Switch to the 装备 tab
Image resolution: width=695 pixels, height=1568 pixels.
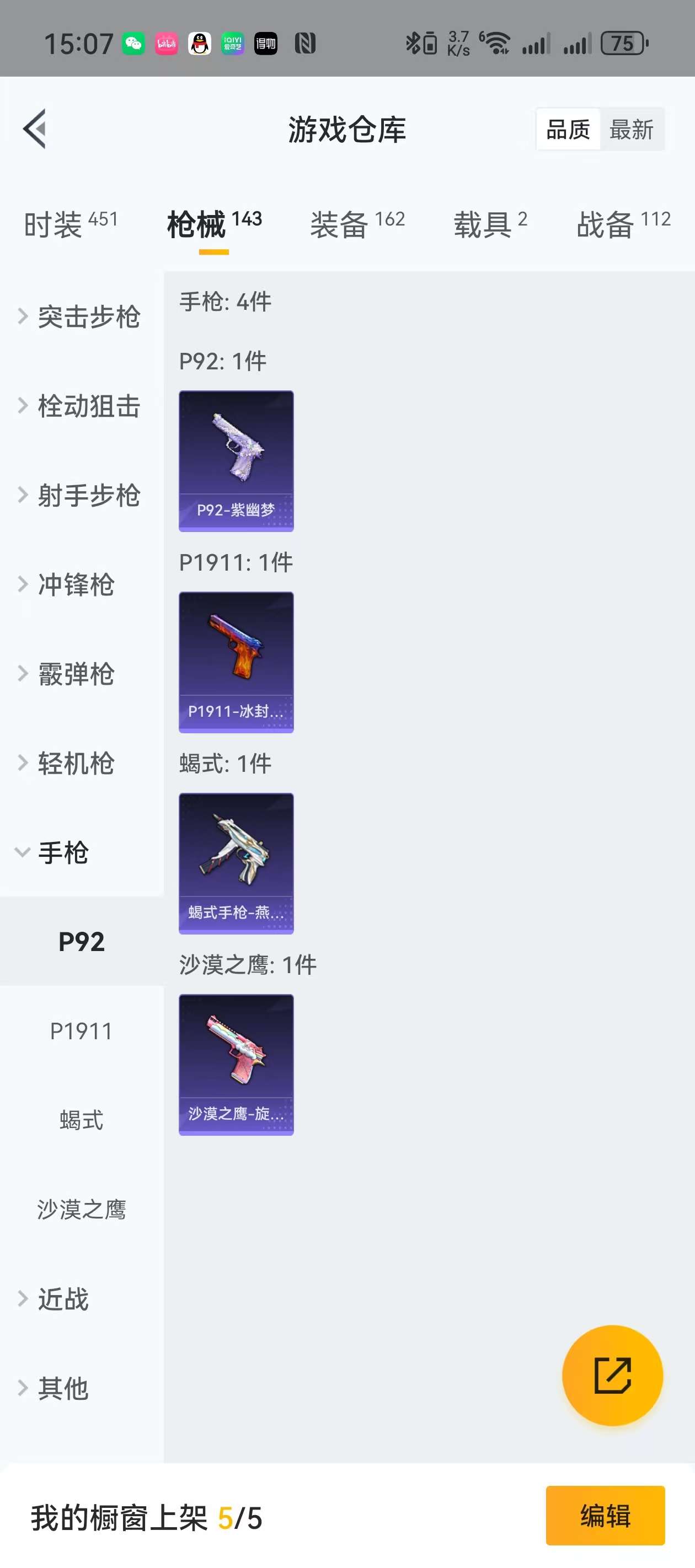click(x=357, y=224)
